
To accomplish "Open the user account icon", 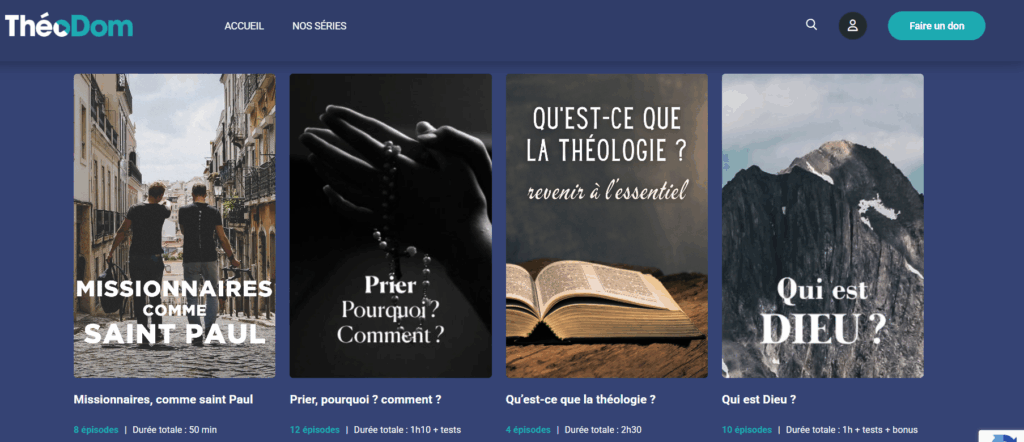I will [x=852, y=26].
